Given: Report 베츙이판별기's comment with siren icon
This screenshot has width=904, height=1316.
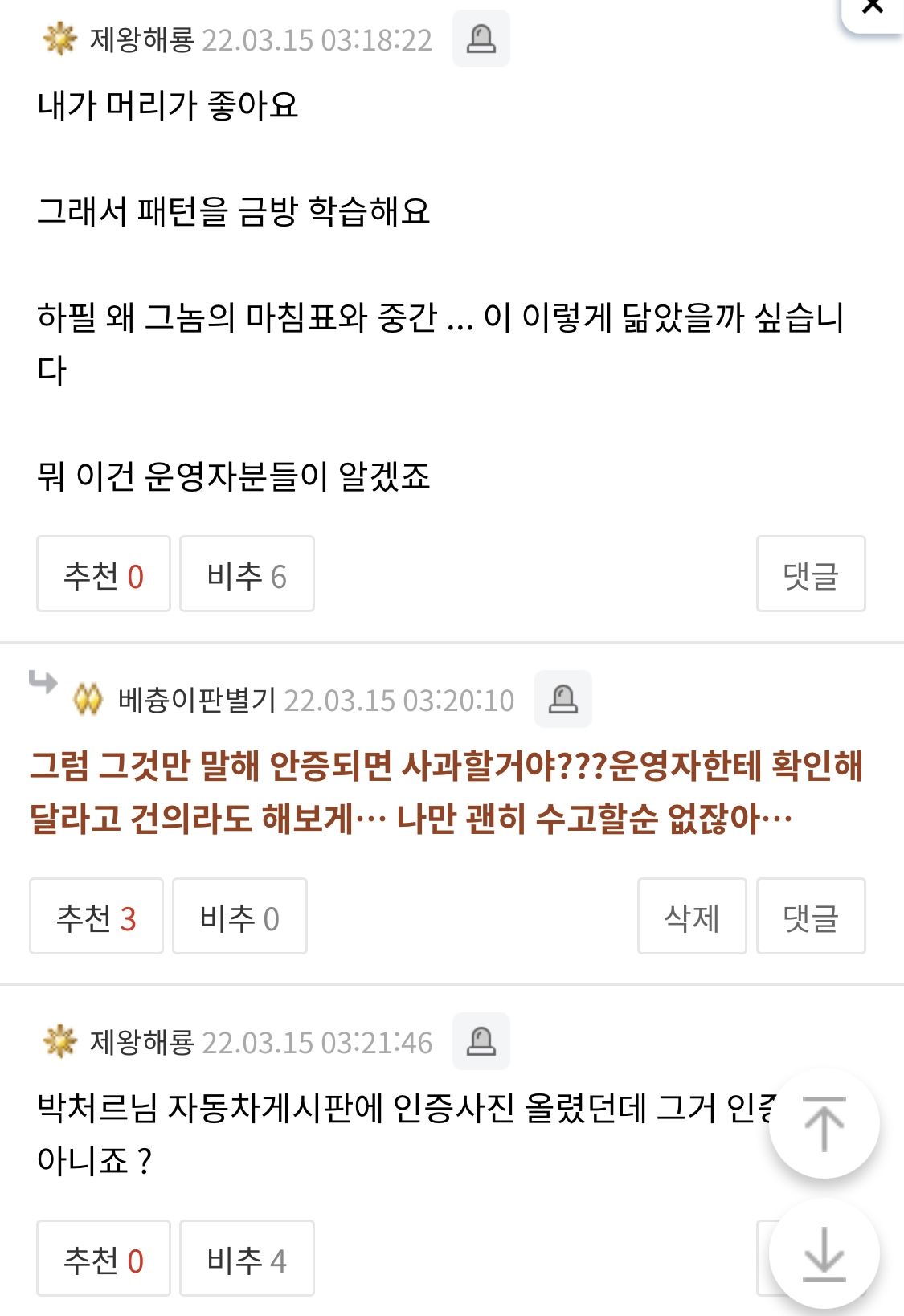Looking at the screenshot, I should 562,699.
